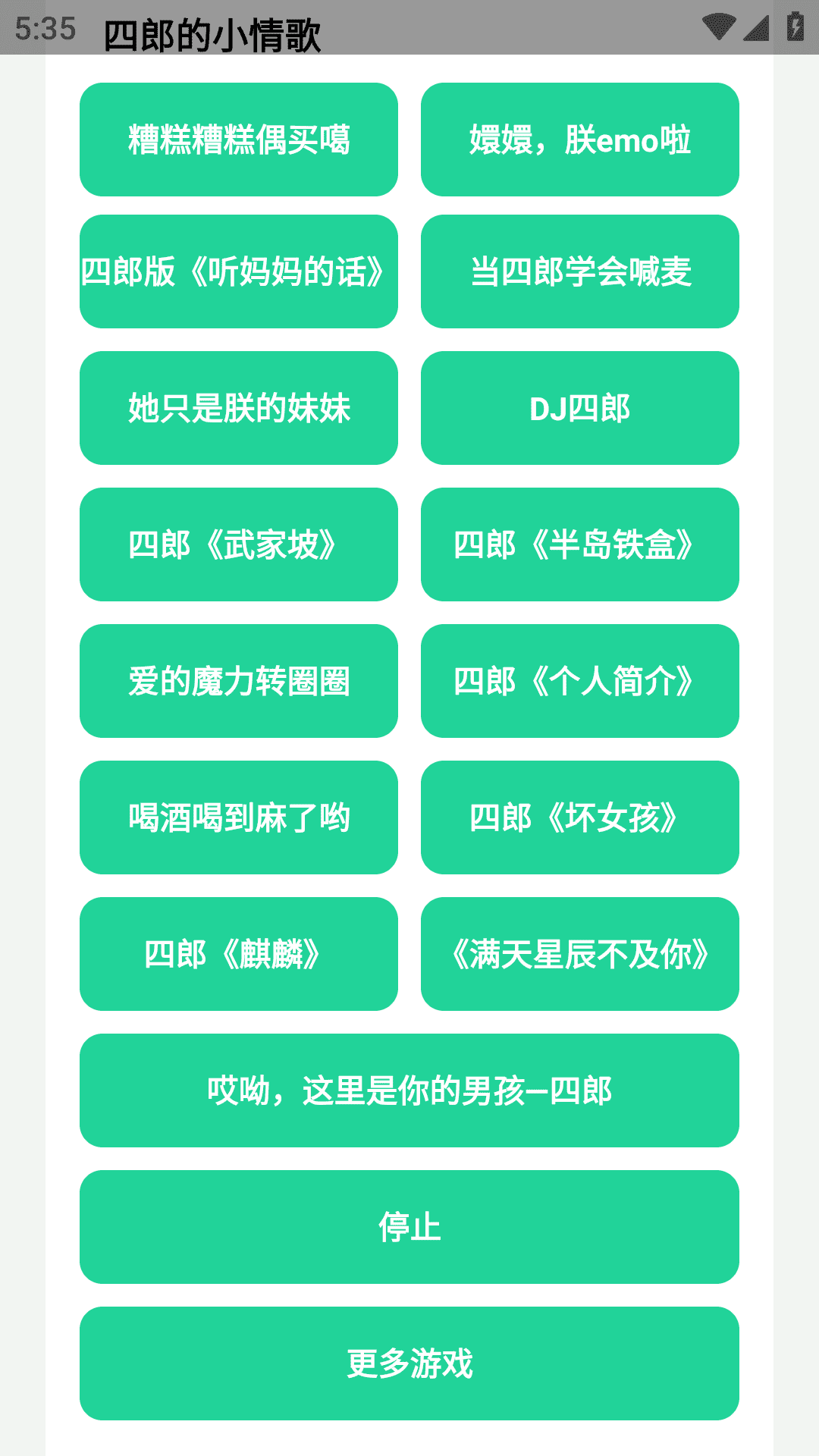Stop playback with 停止
819x1456 pixels.
(x=409, y=1227)
